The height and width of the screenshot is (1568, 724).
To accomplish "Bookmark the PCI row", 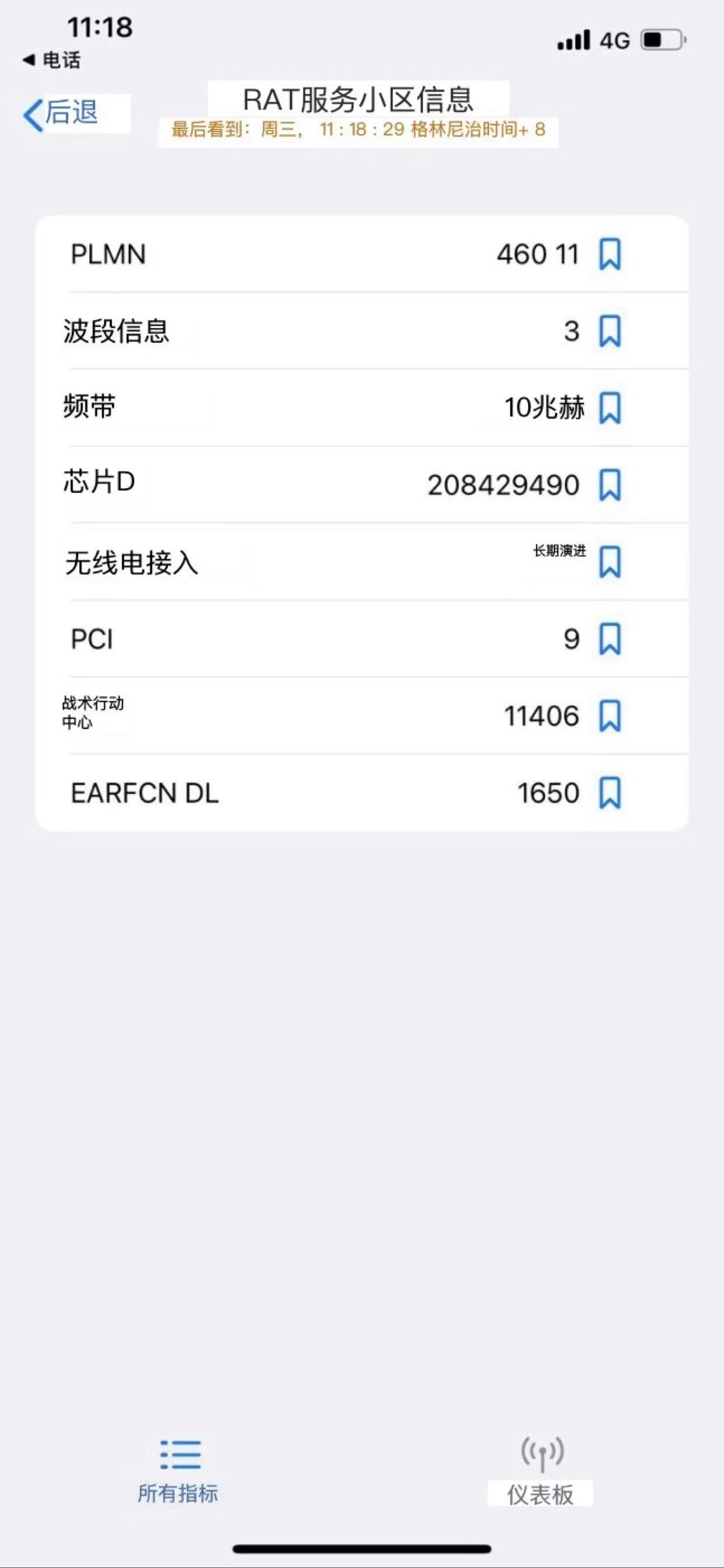I will (x=610, y=639).
